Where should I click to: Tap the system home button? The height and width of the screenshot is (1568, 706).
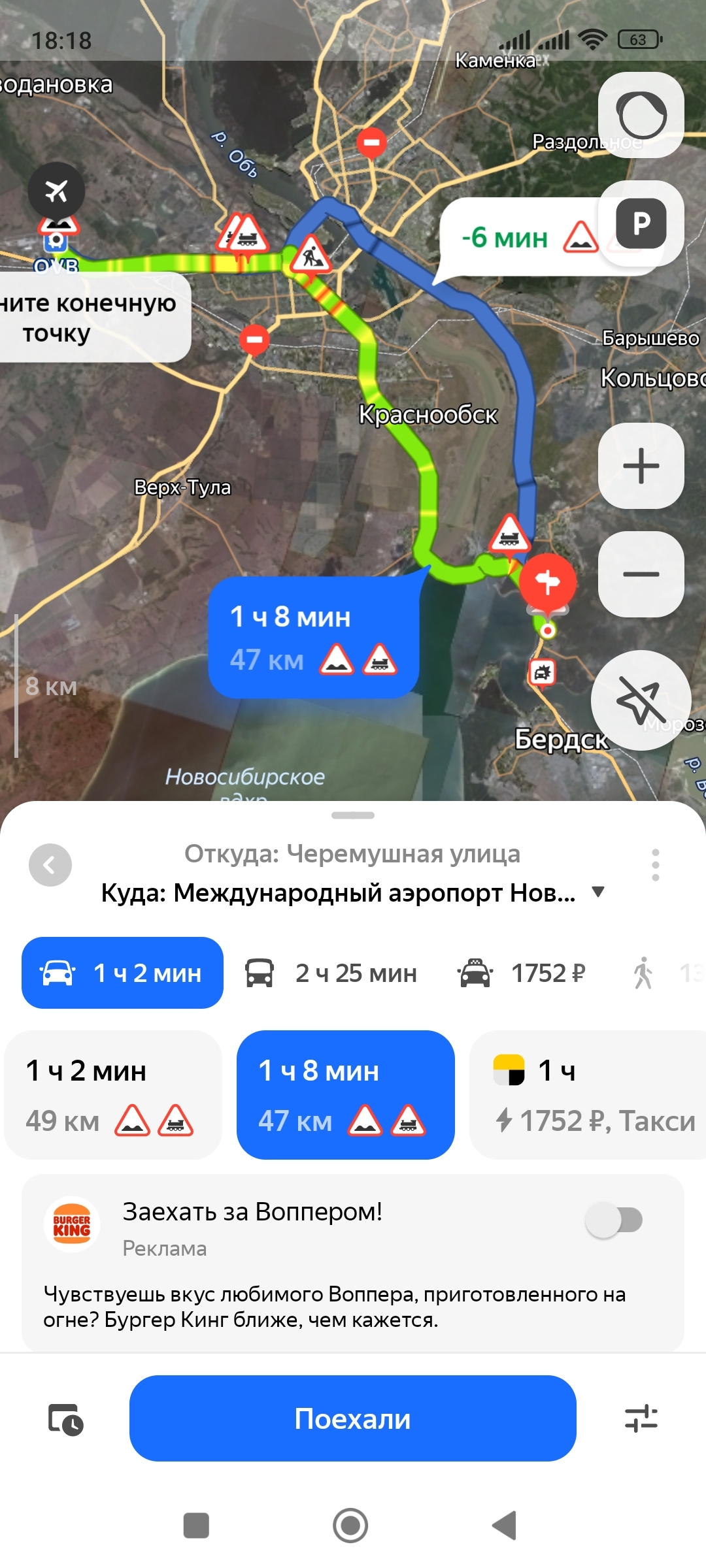tap(350, 1526)
